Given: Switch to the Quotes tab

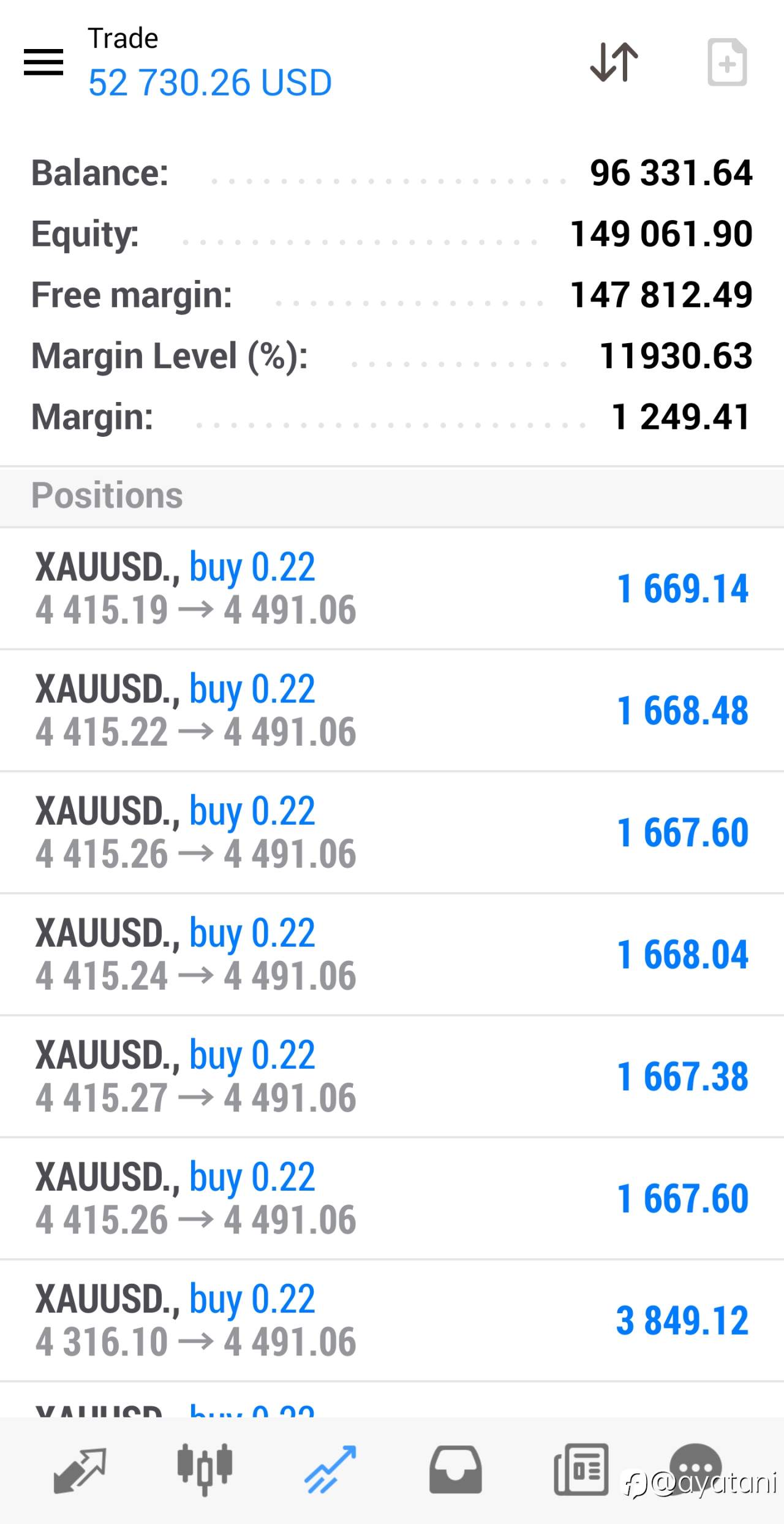Looking at the screenshot, I should tap(80, 1471).
